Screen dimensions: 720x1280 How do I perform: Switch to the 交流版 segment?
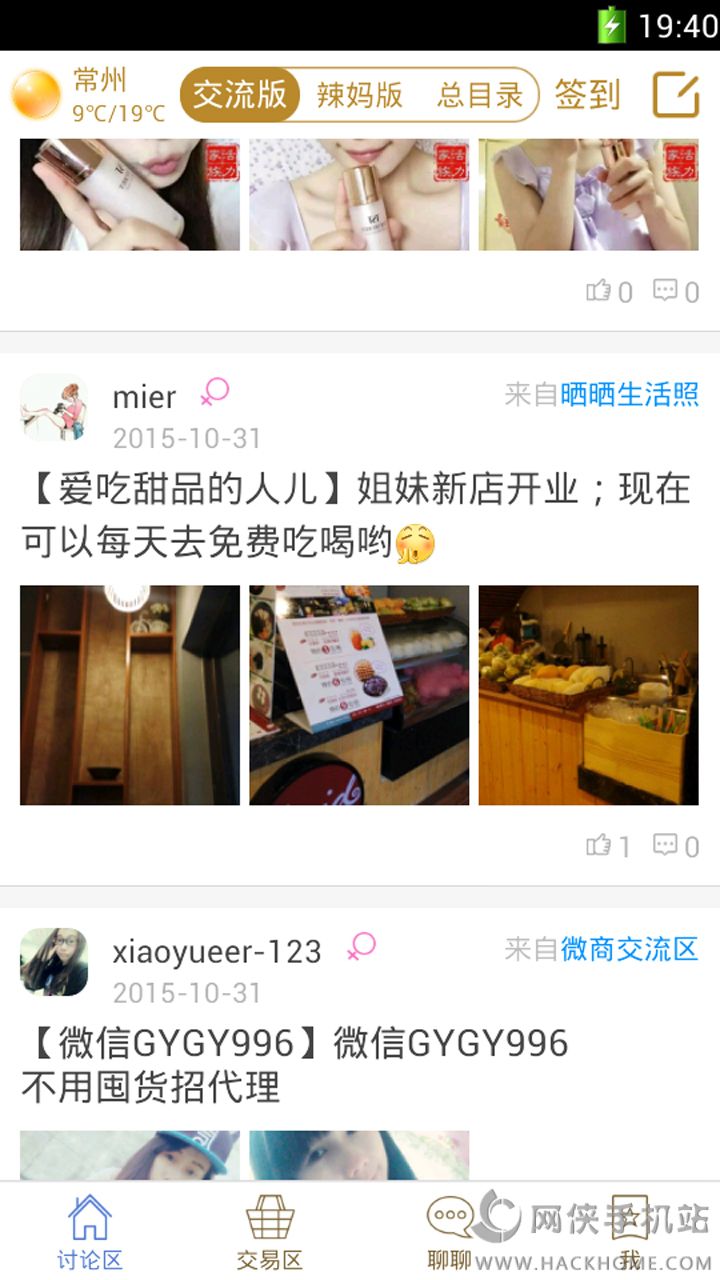point(240,95)
